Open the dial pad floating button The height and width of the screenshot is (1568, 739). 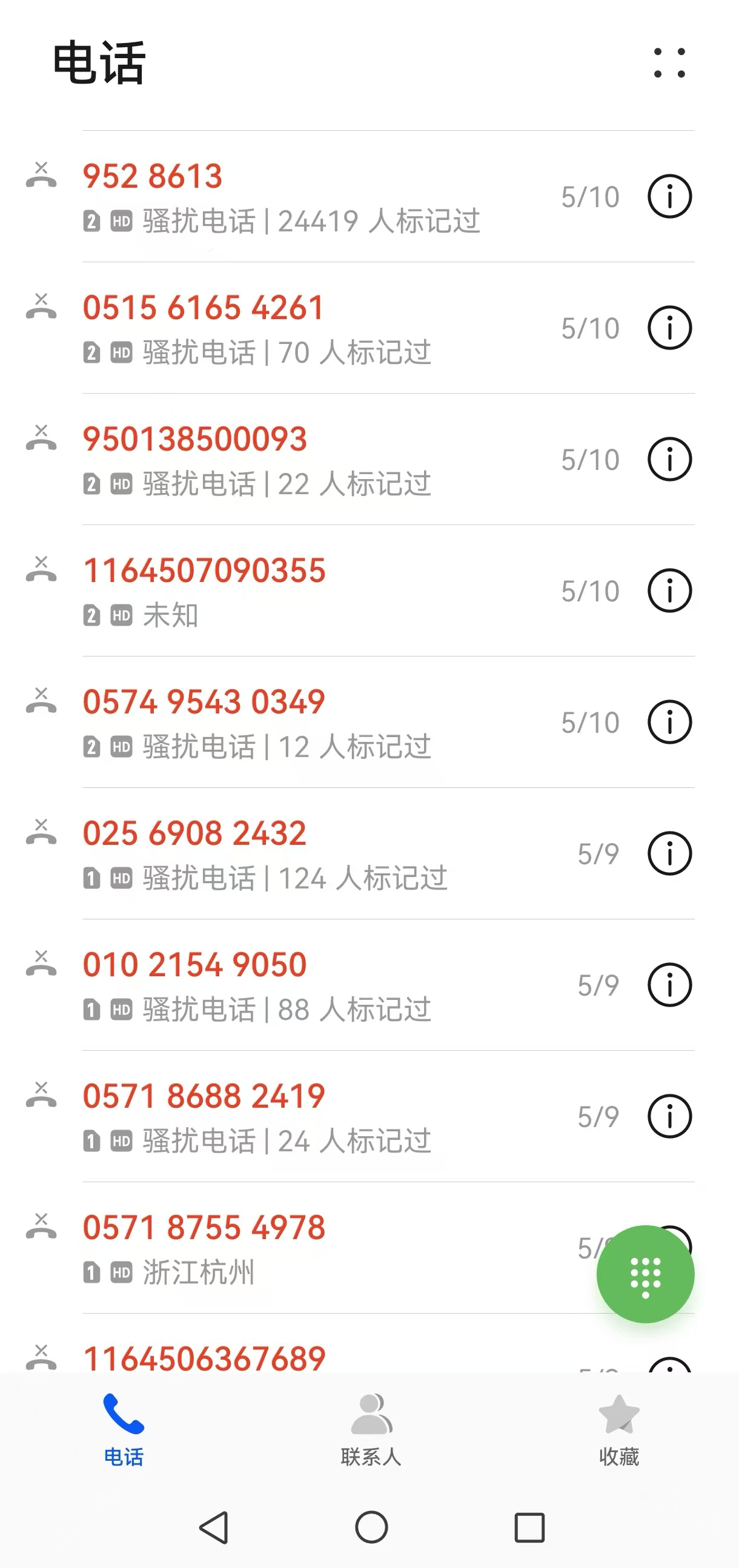(645, 1274)
